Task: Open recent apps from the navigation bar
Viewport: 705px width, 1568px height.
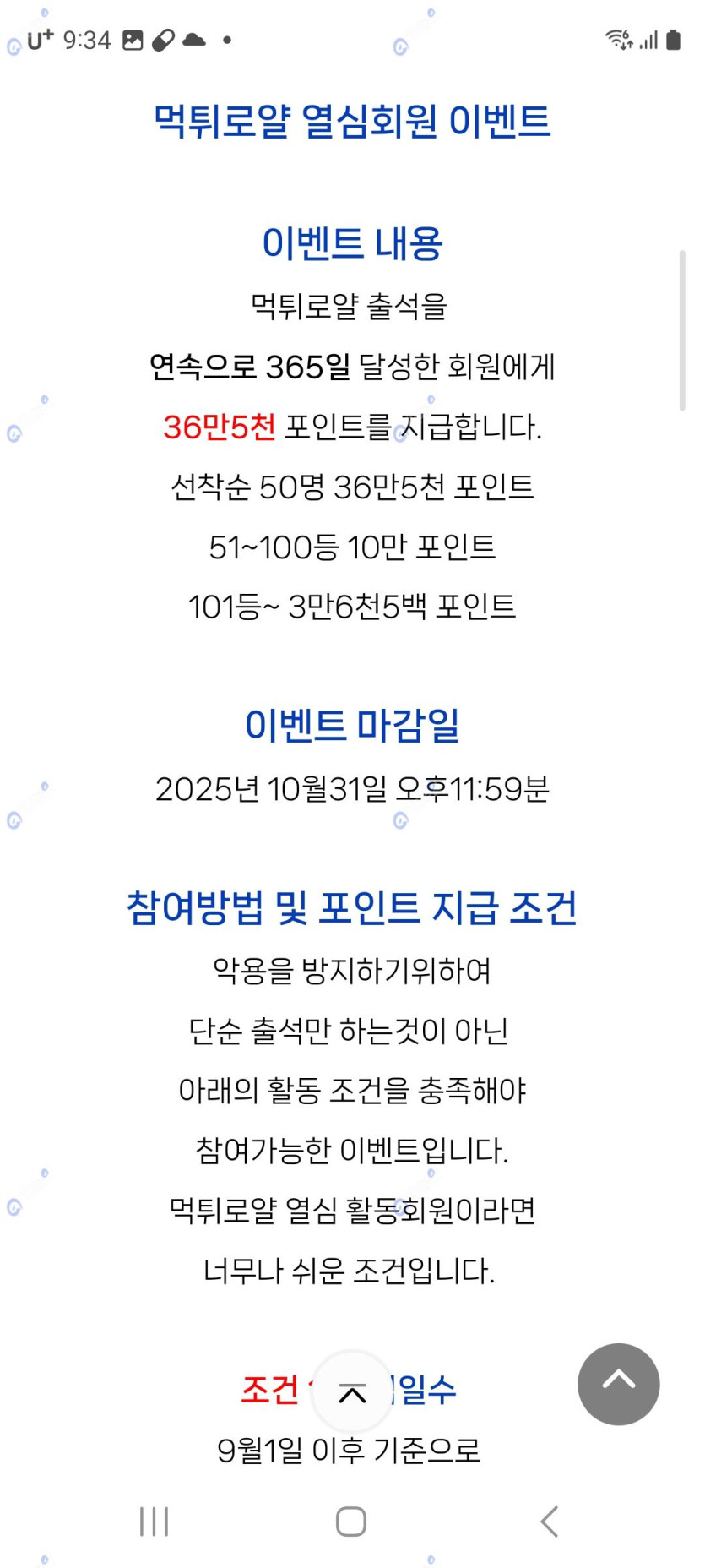Action: coord(155,1522)
